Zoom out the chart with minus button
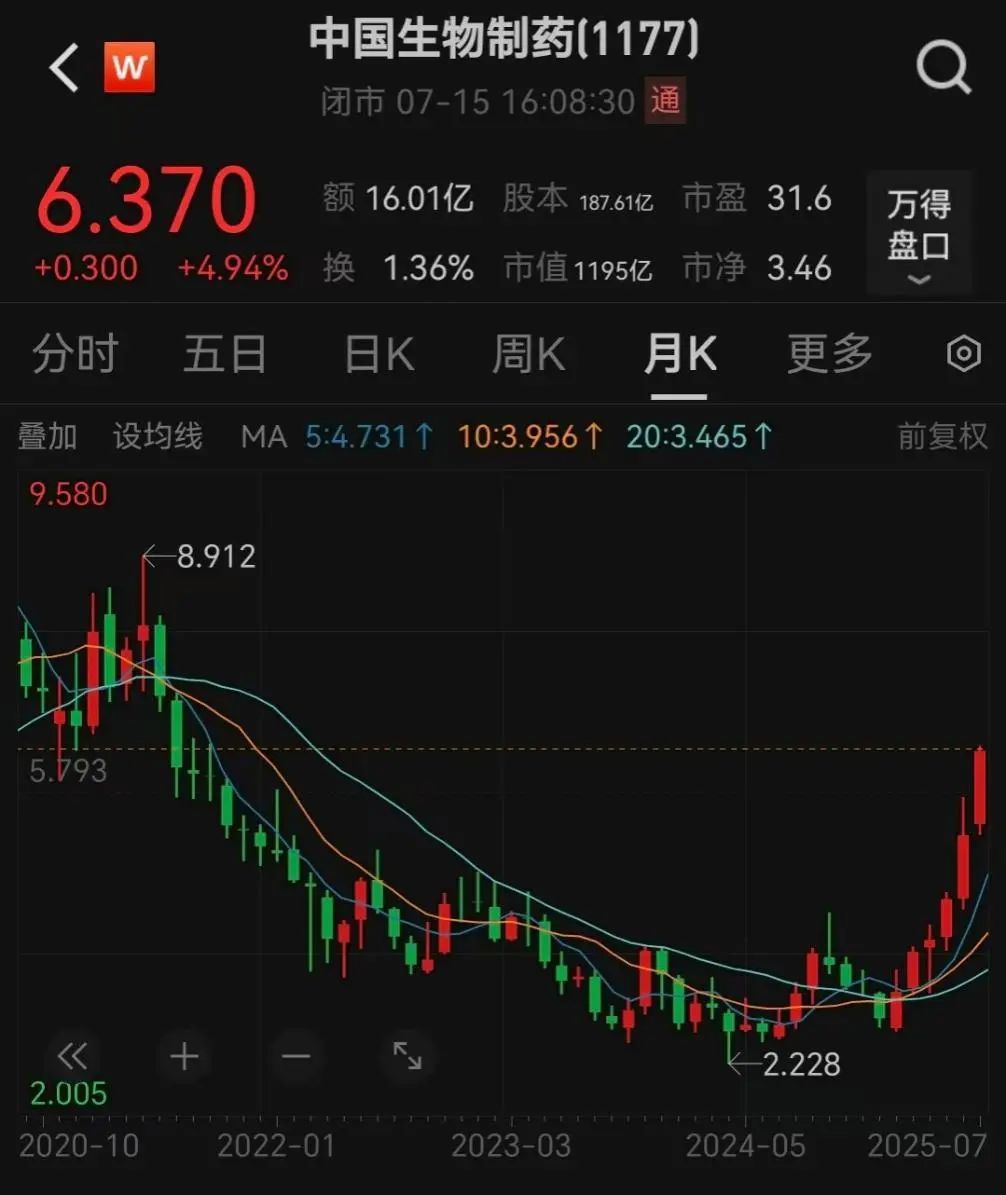This screenshot has width=1006, height=1195. [x=297, y=1056]
